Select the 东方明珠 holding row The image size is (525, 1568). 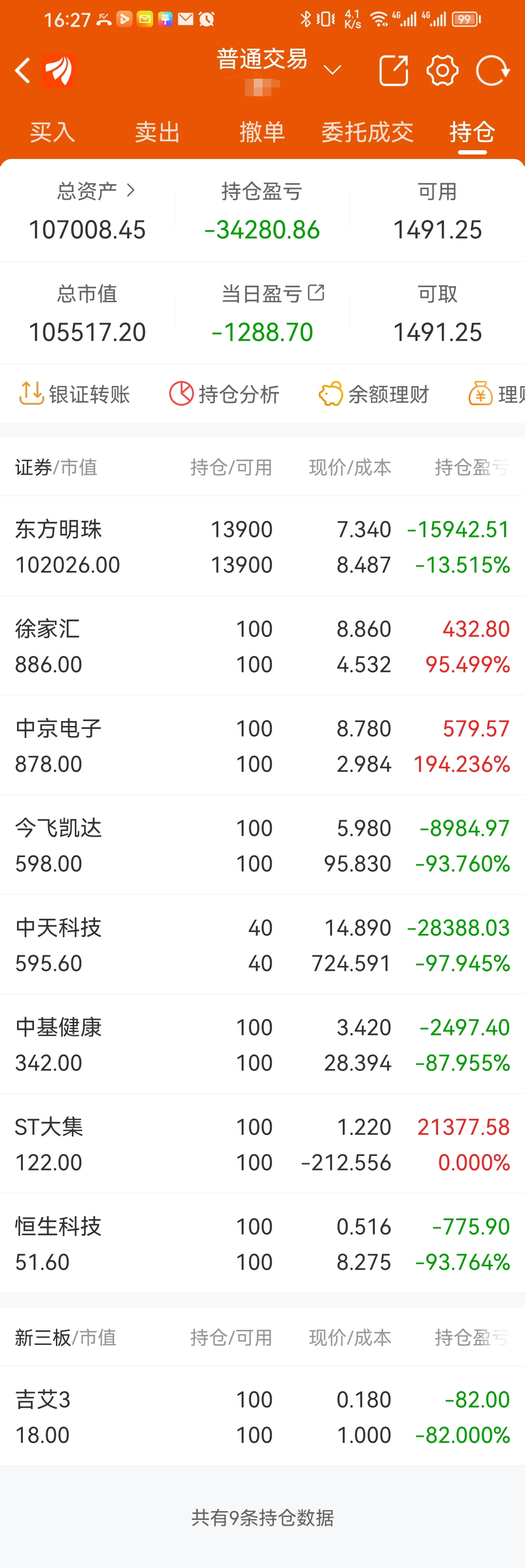click(x=262, y=546)
